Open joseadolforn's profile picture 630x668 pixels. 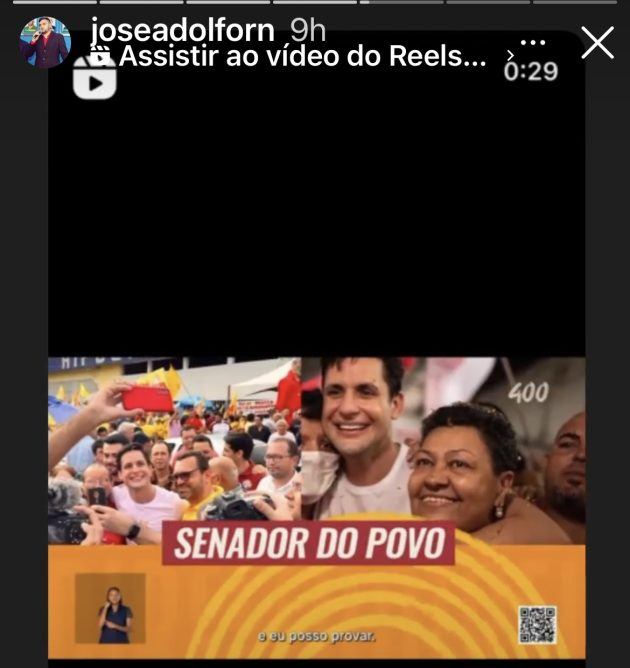click(45, 42)
